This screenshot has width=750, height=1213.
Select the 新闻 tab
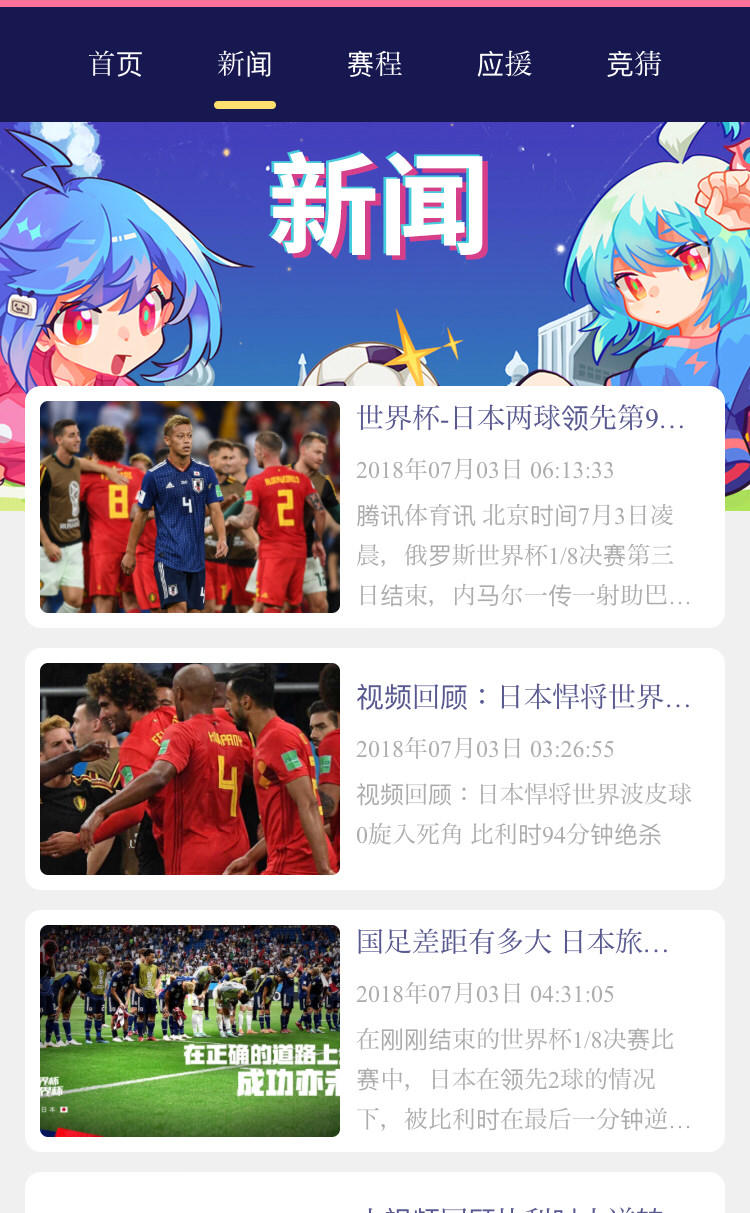[245, 64]
